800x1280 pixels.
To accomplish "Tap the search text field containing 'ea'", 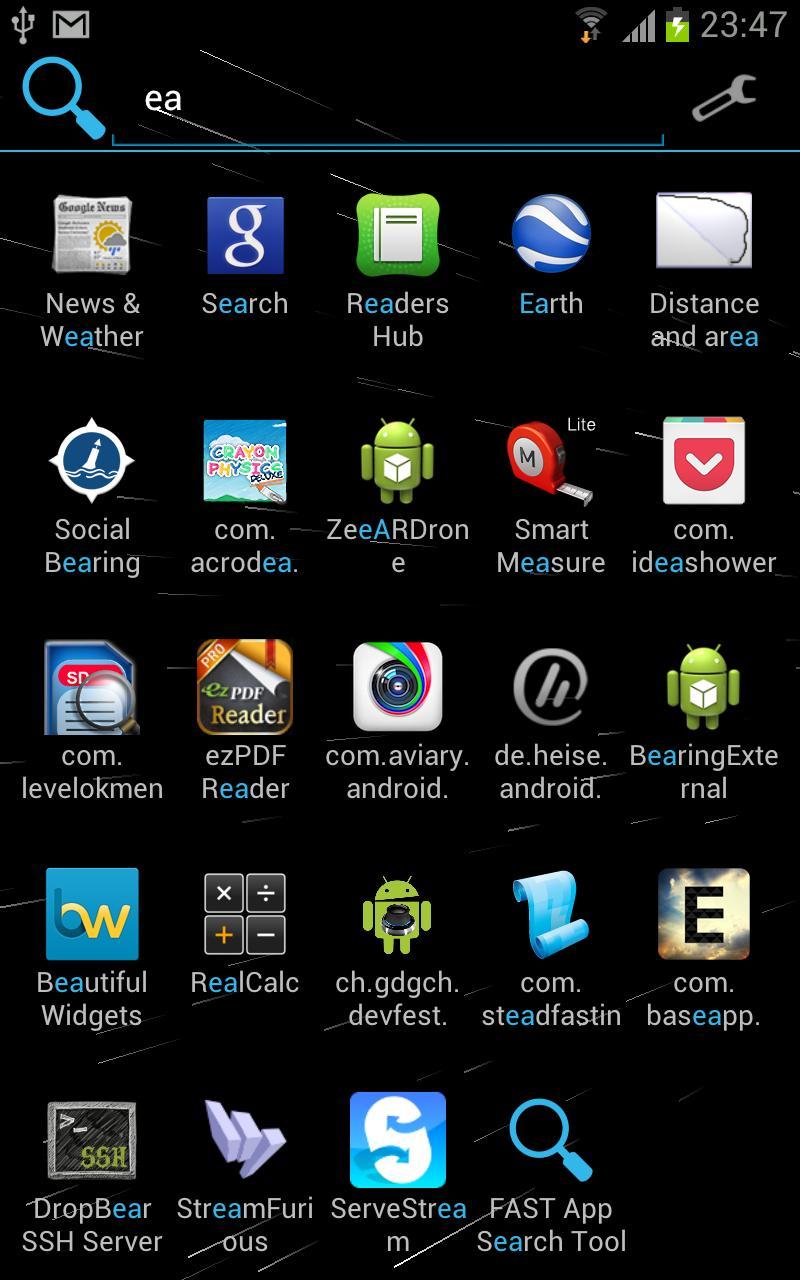I will coord(390,100).
